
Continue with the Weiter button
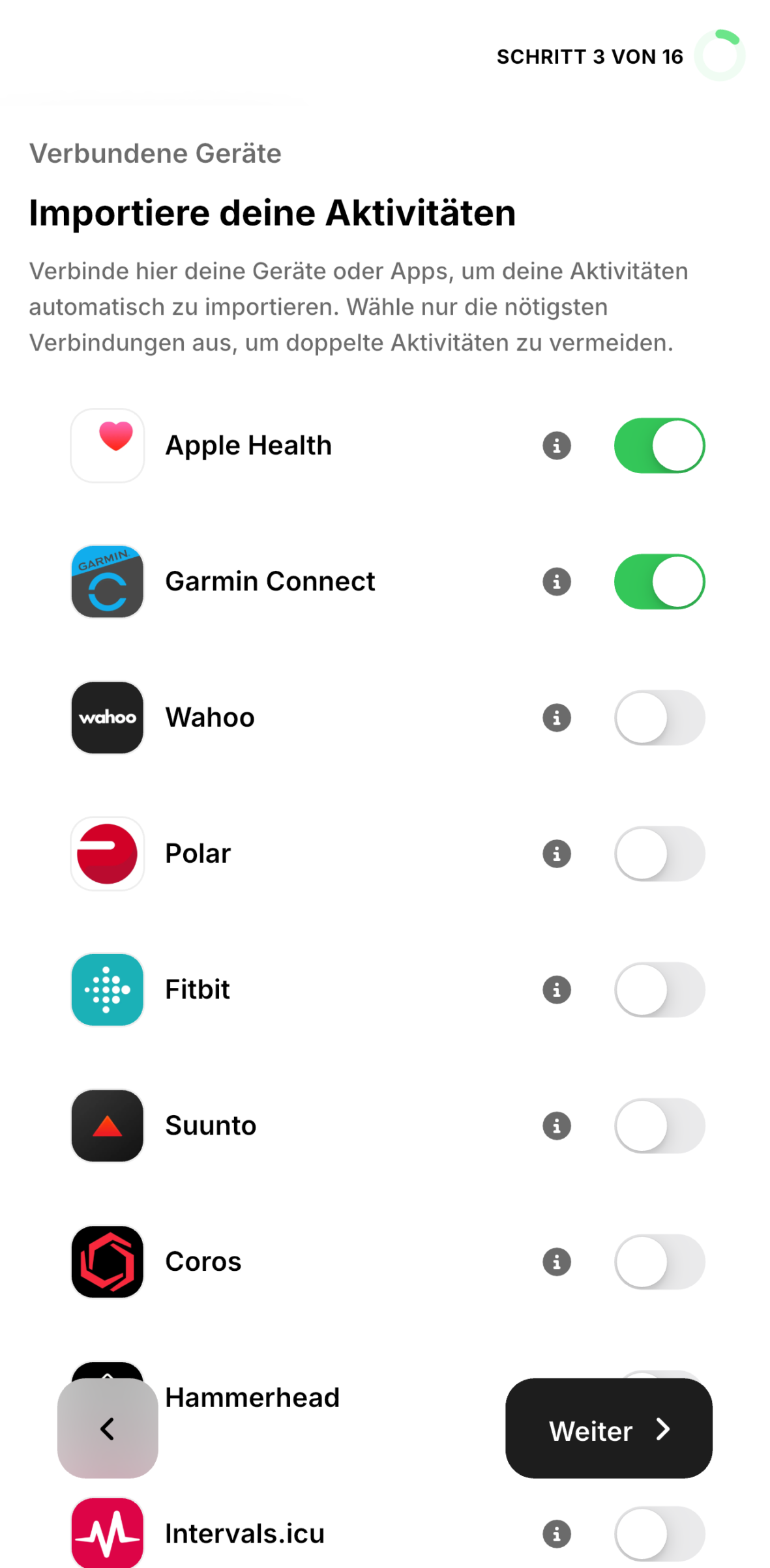tap(608, 1429)
